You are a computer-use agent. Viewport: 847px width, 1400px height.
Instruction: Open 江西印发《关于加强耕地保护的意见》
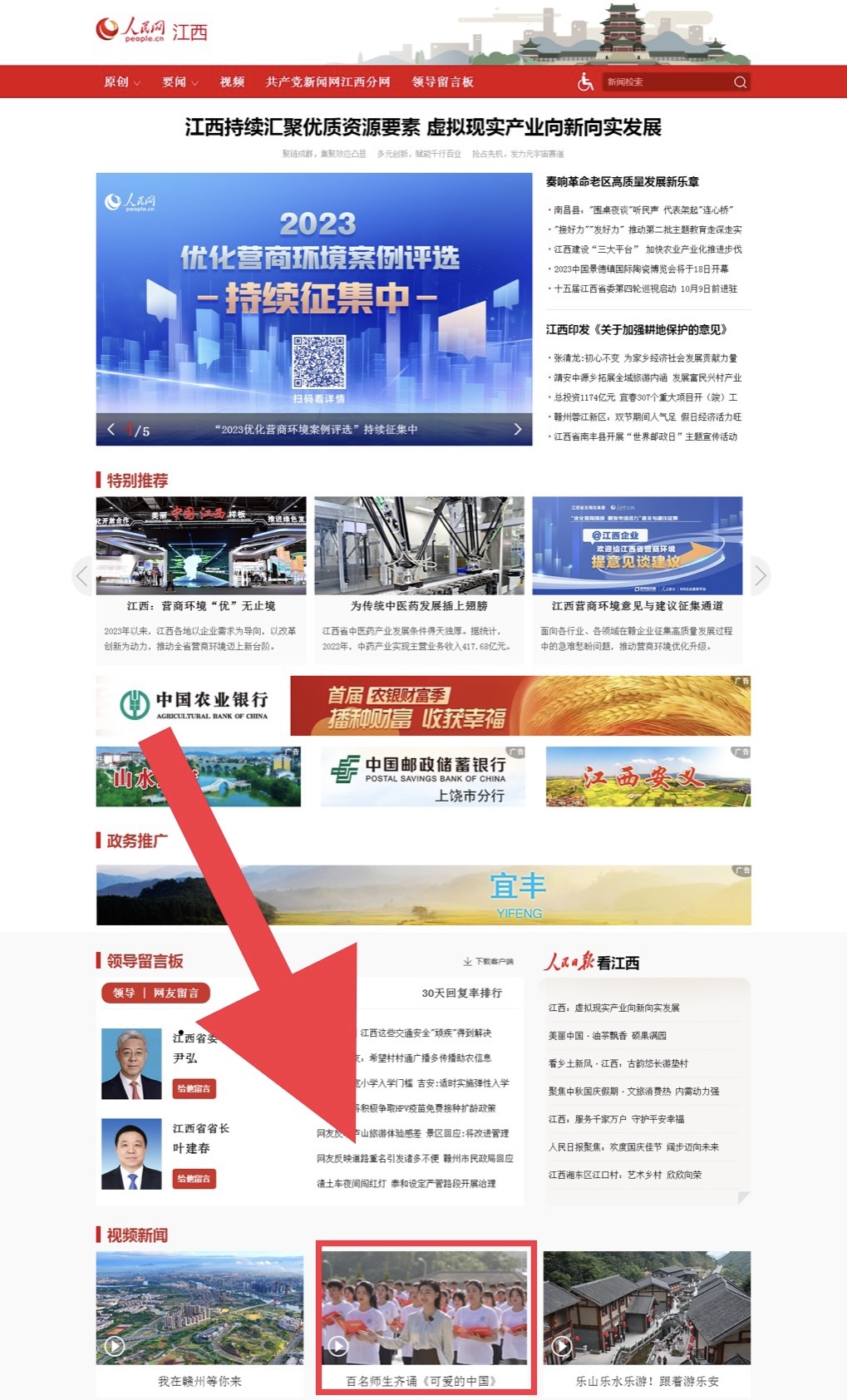coord(637,330)
